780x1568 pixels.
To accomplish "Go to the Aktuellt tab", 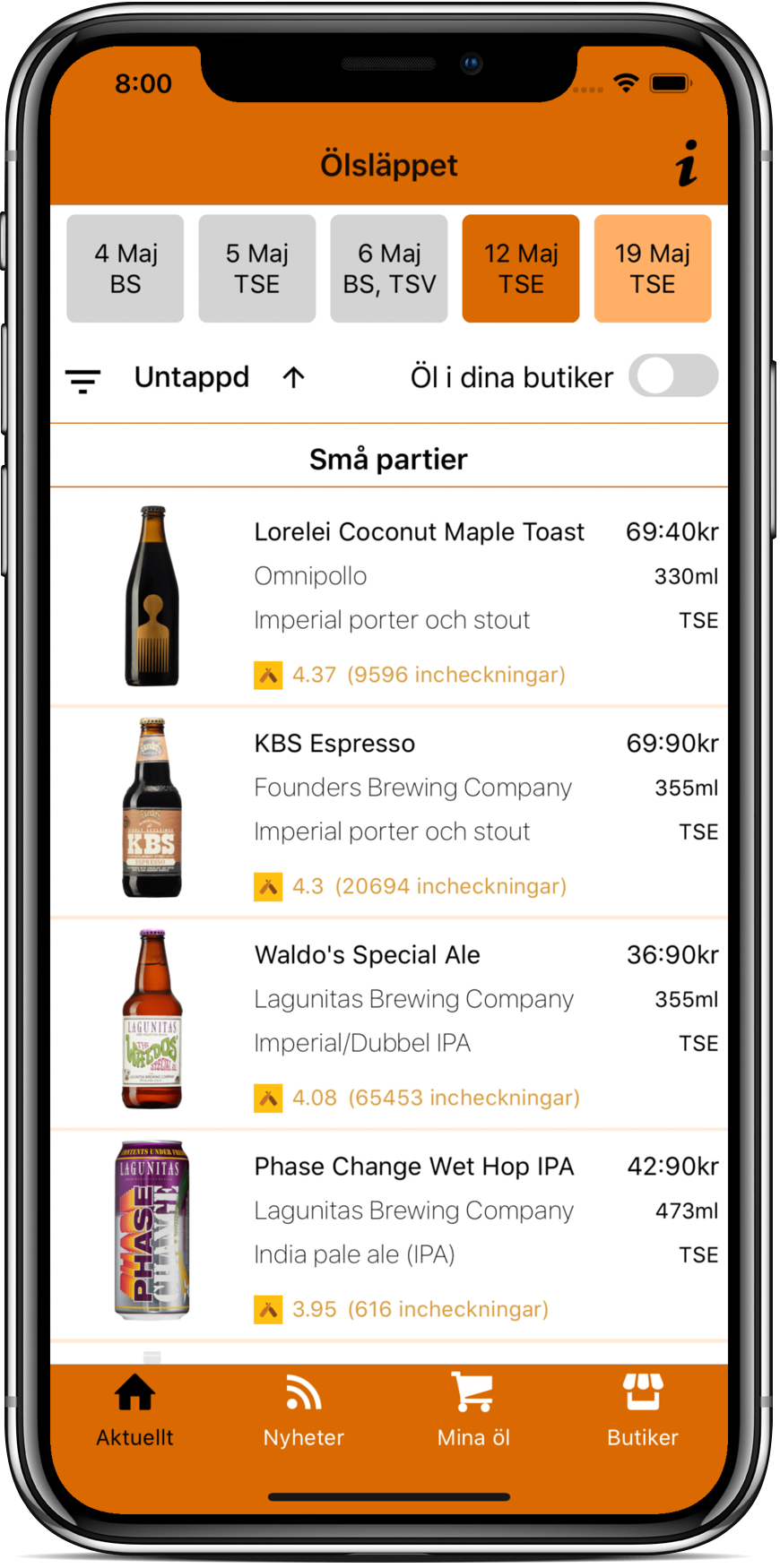I will (135, 1410).
